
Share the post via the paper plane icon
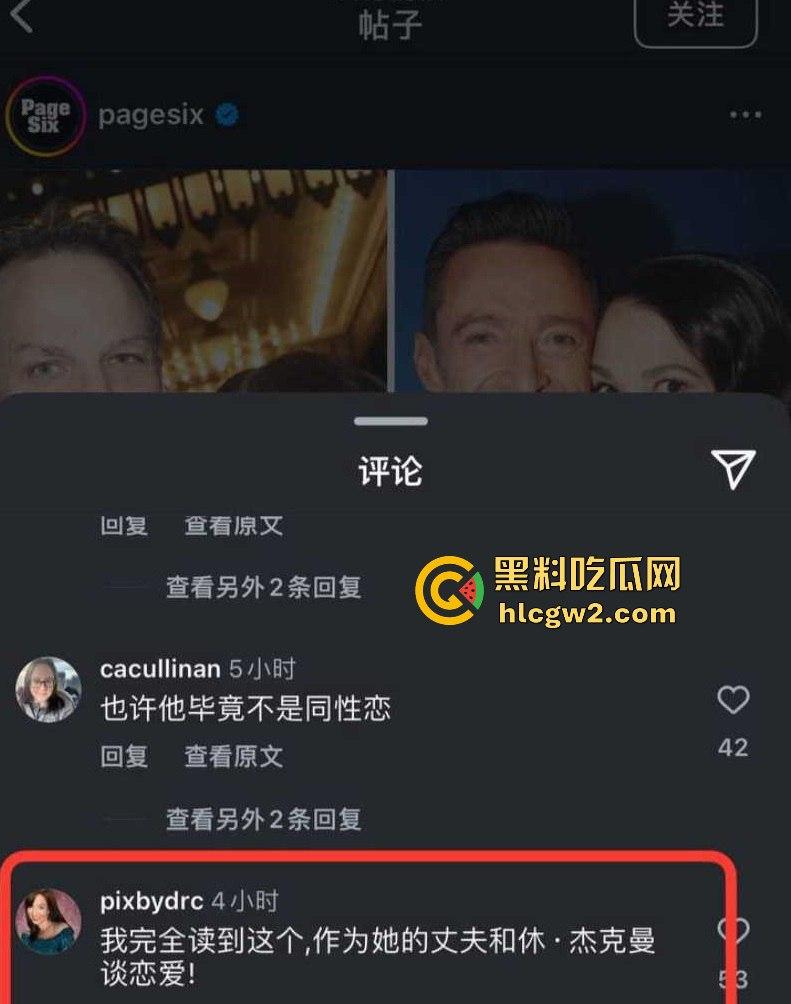[732, 469]
